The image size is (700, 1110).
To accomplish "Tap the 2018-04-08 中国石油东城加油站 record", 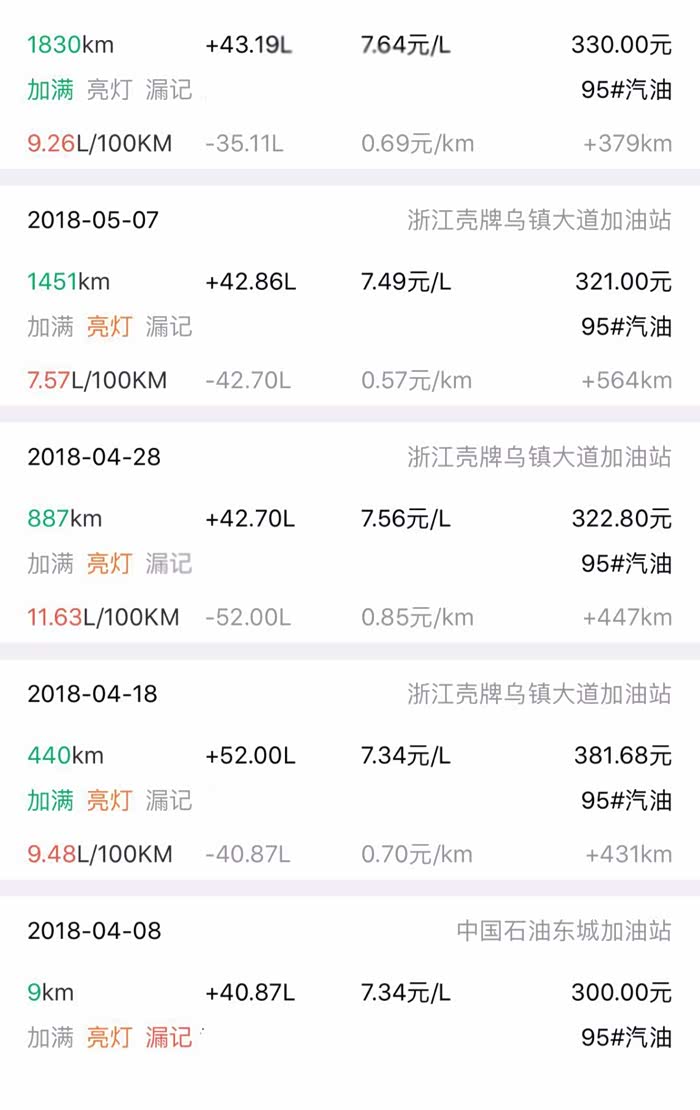I will pos(350,990).
